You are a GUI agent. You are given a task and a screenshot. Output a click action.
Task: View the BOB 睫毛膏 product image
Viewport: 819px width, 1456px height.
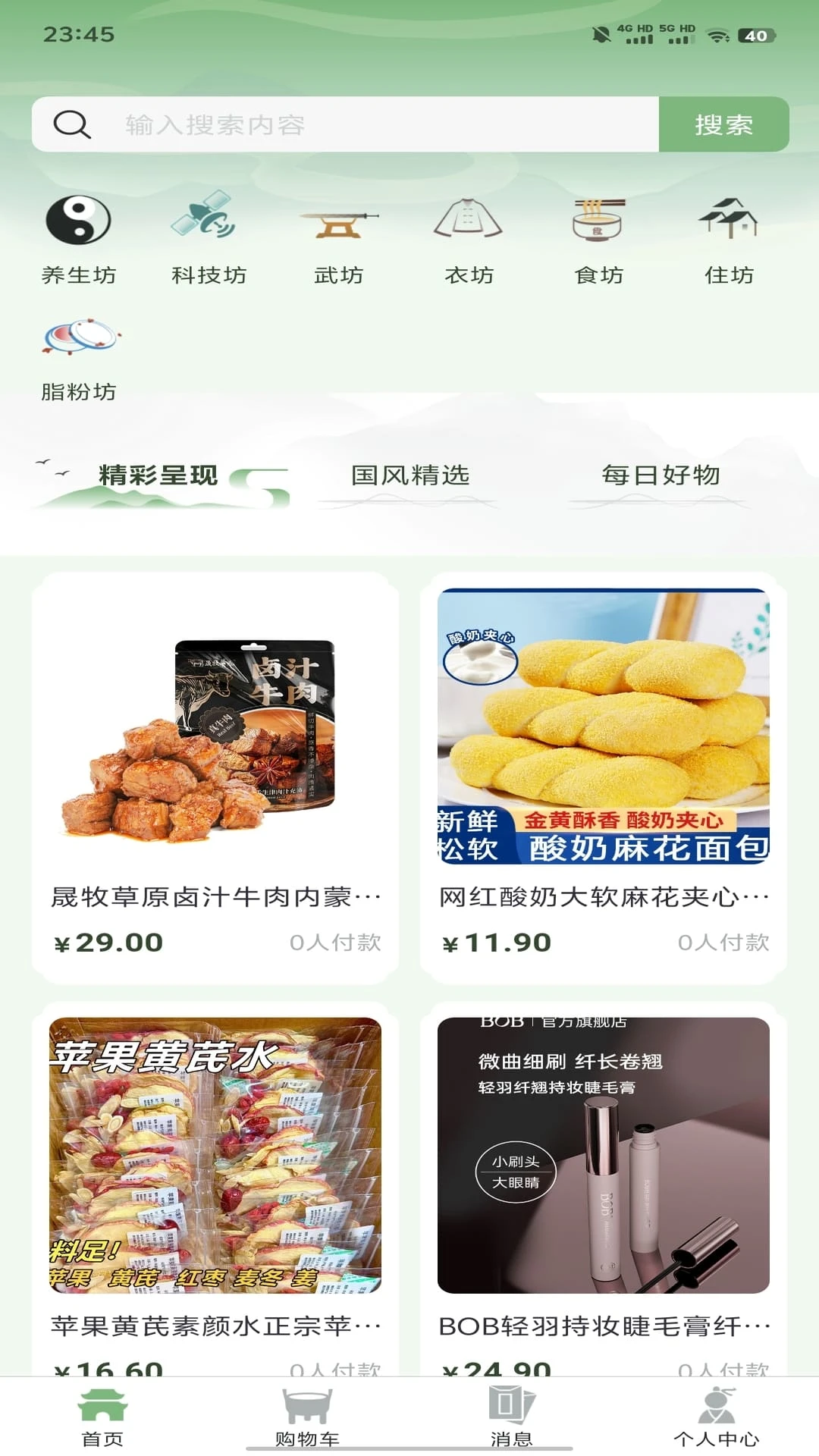(x=604, y=1153)
